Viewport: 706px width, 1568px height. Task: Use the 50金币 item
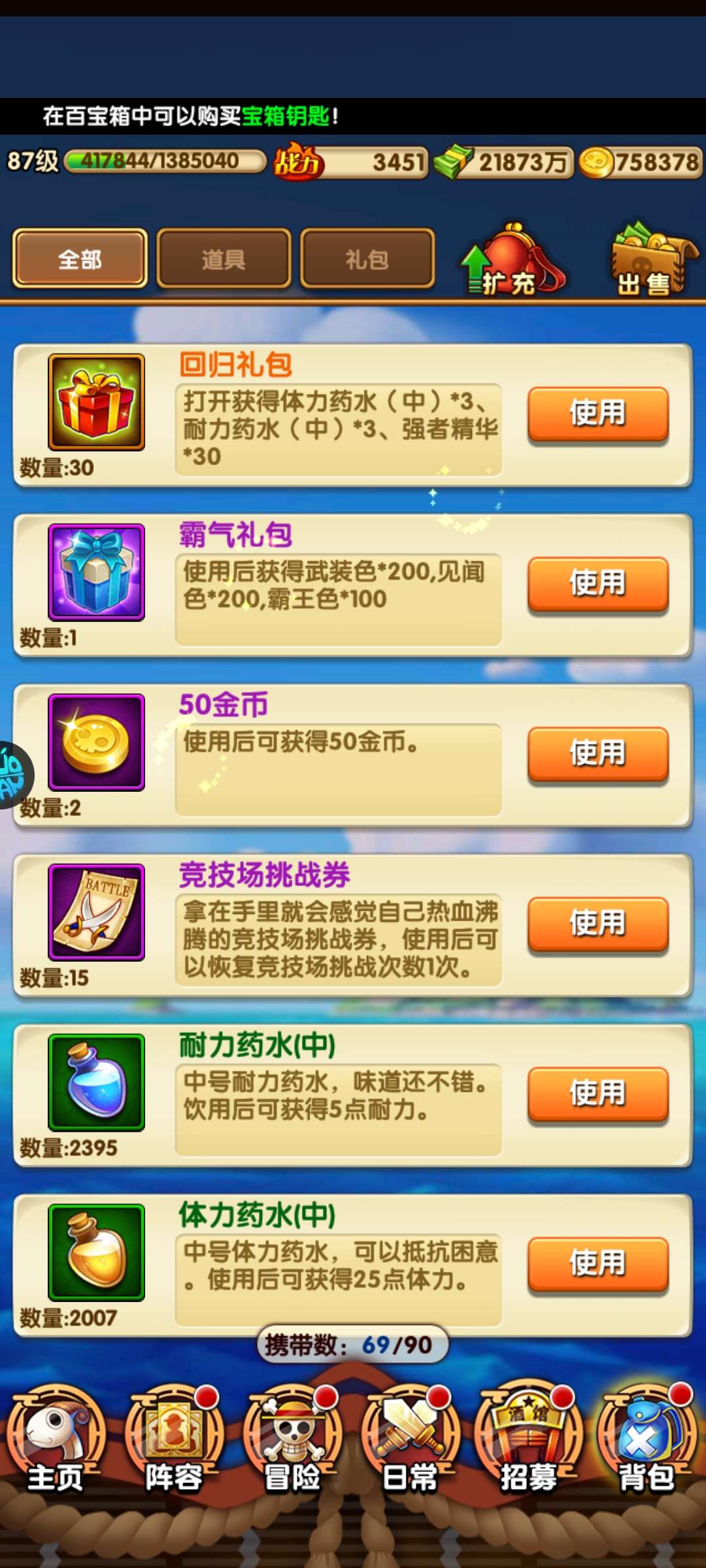(597, 753)
